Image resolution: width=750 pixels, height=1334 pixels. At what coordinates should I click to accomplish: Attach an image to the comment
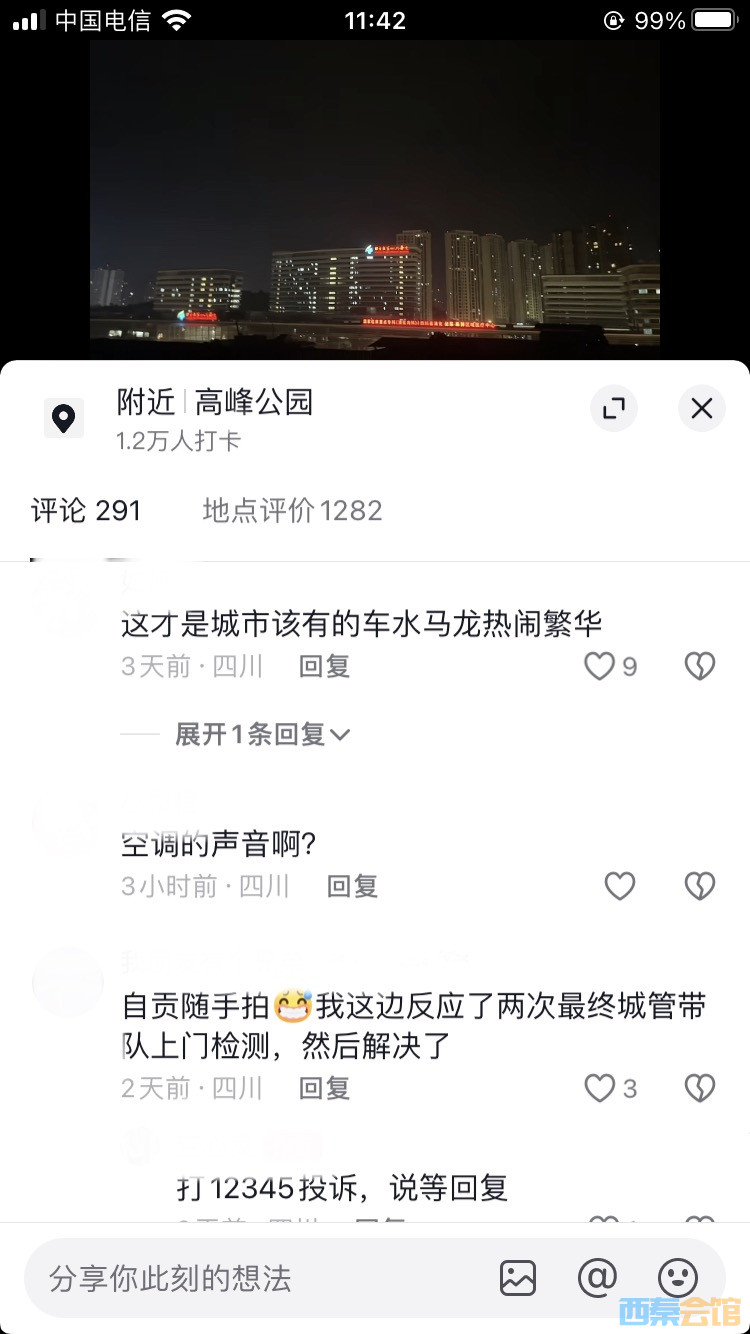coord(518,1278)
